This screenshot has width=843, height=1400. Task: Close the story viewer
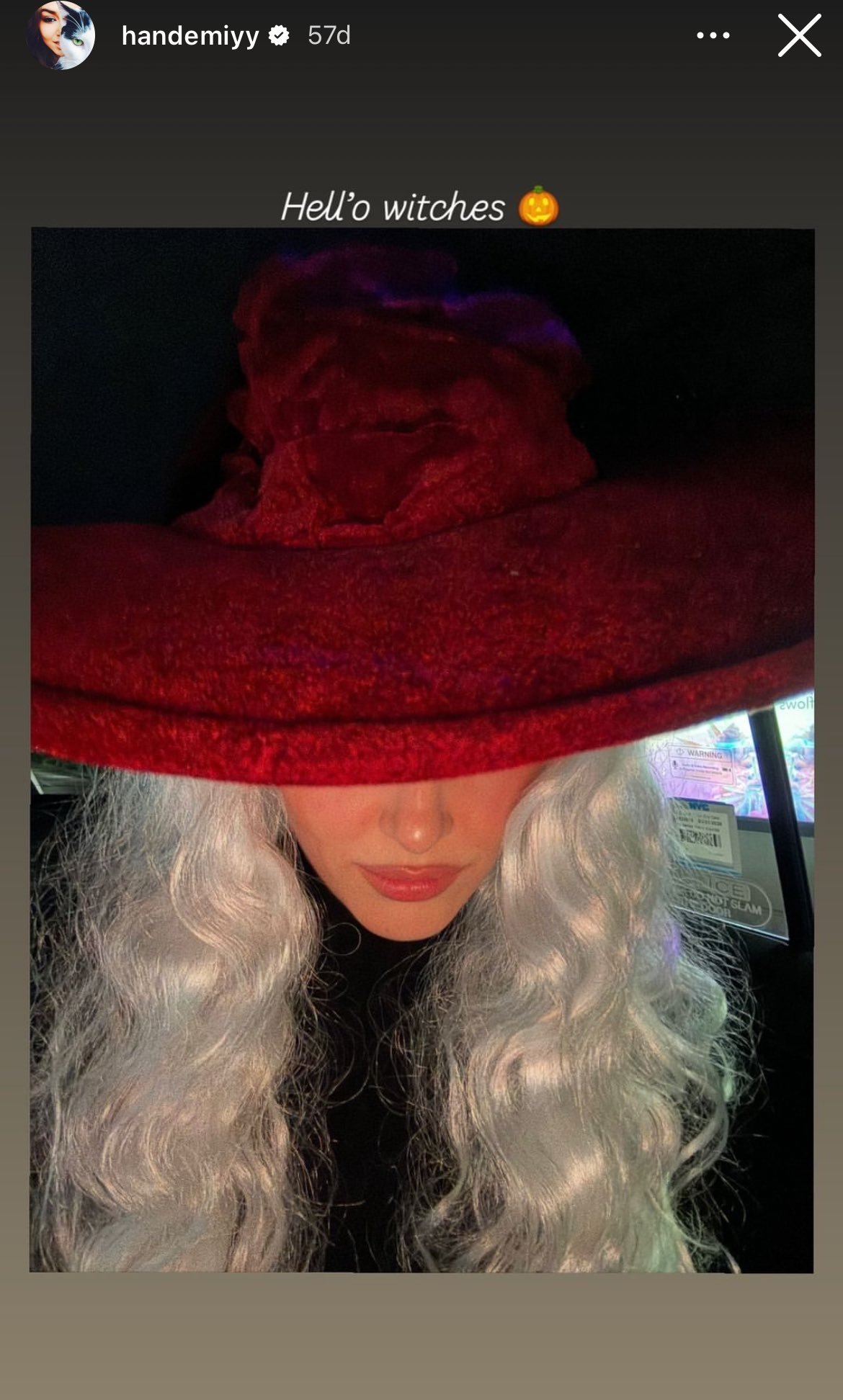tap(799, 35)
